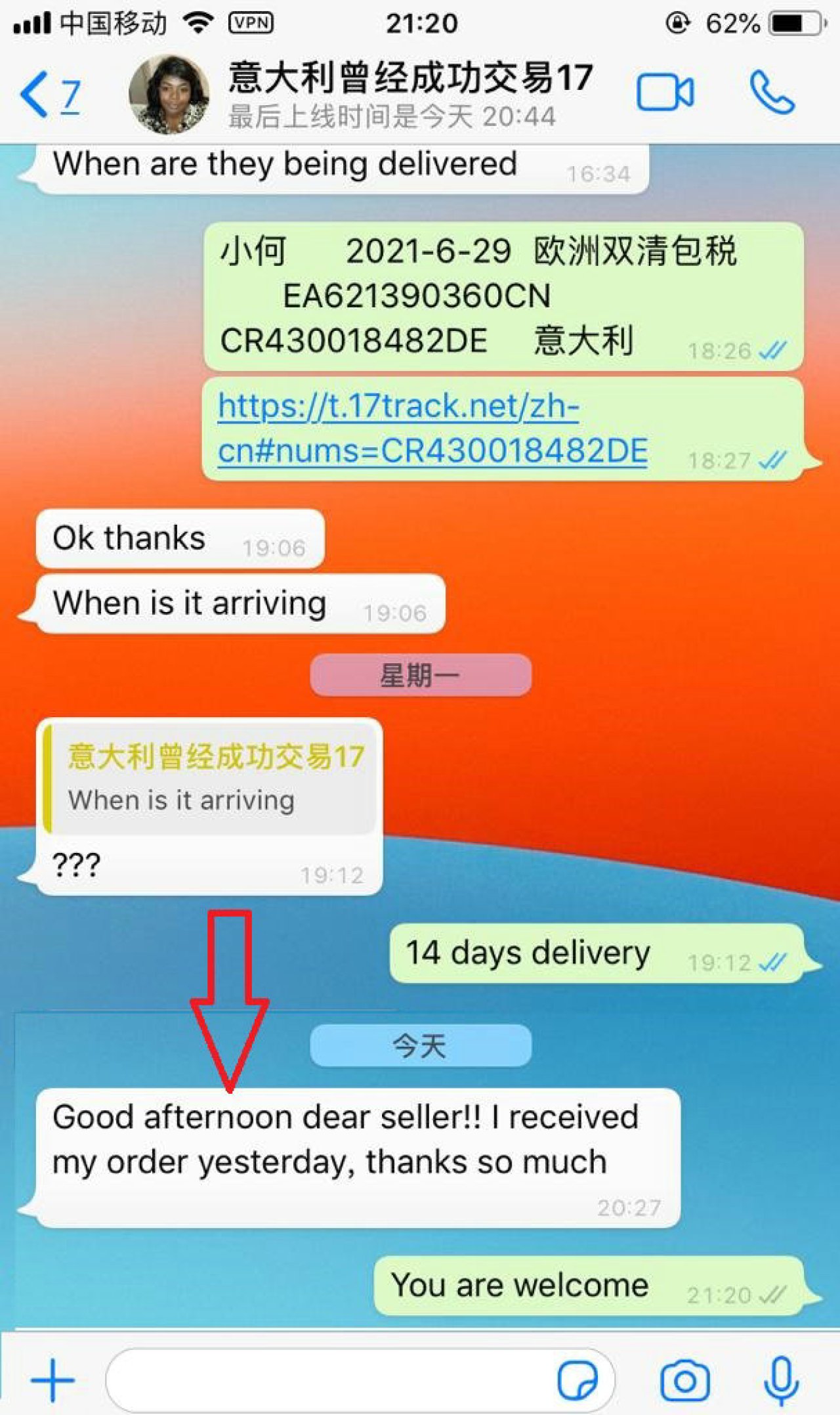This screenshot has width=840, height=1415.
Task: Open the camera to send a photo
Action: [684, 1380]
